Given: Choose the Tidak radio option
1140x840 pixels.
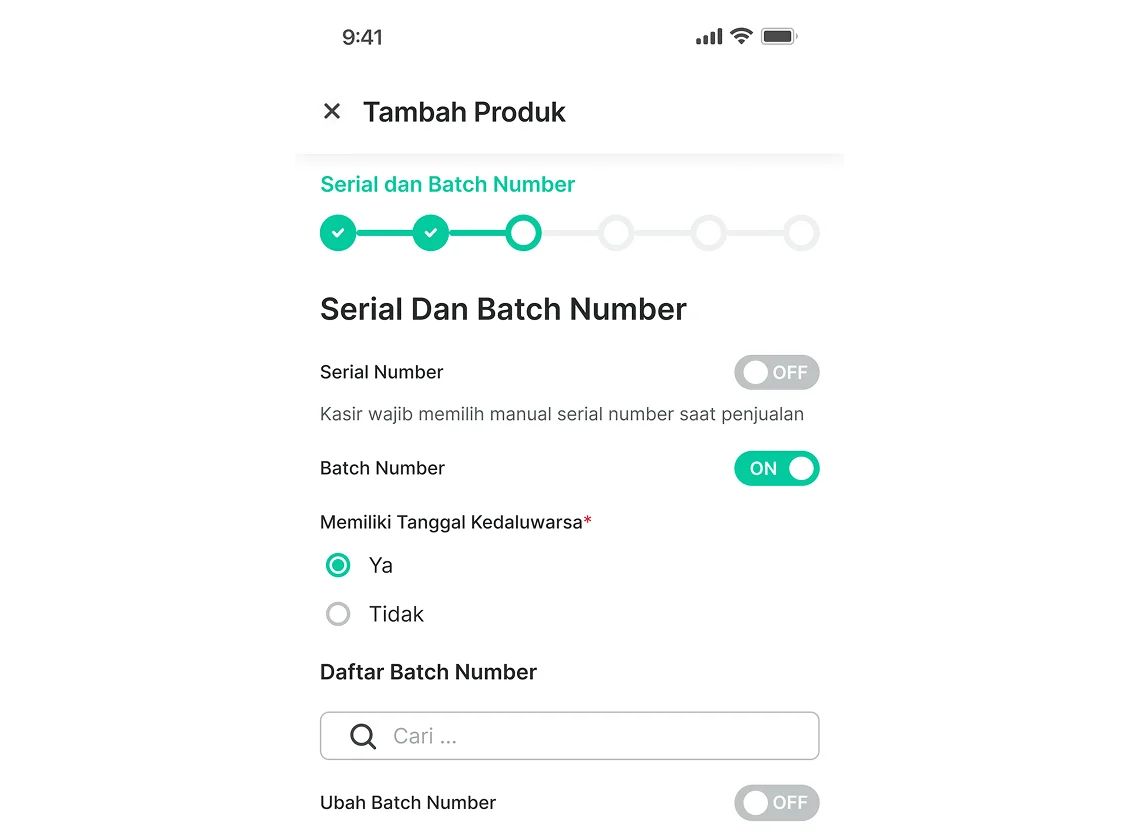Looking at the screenshot, I should tap(339, 614).
